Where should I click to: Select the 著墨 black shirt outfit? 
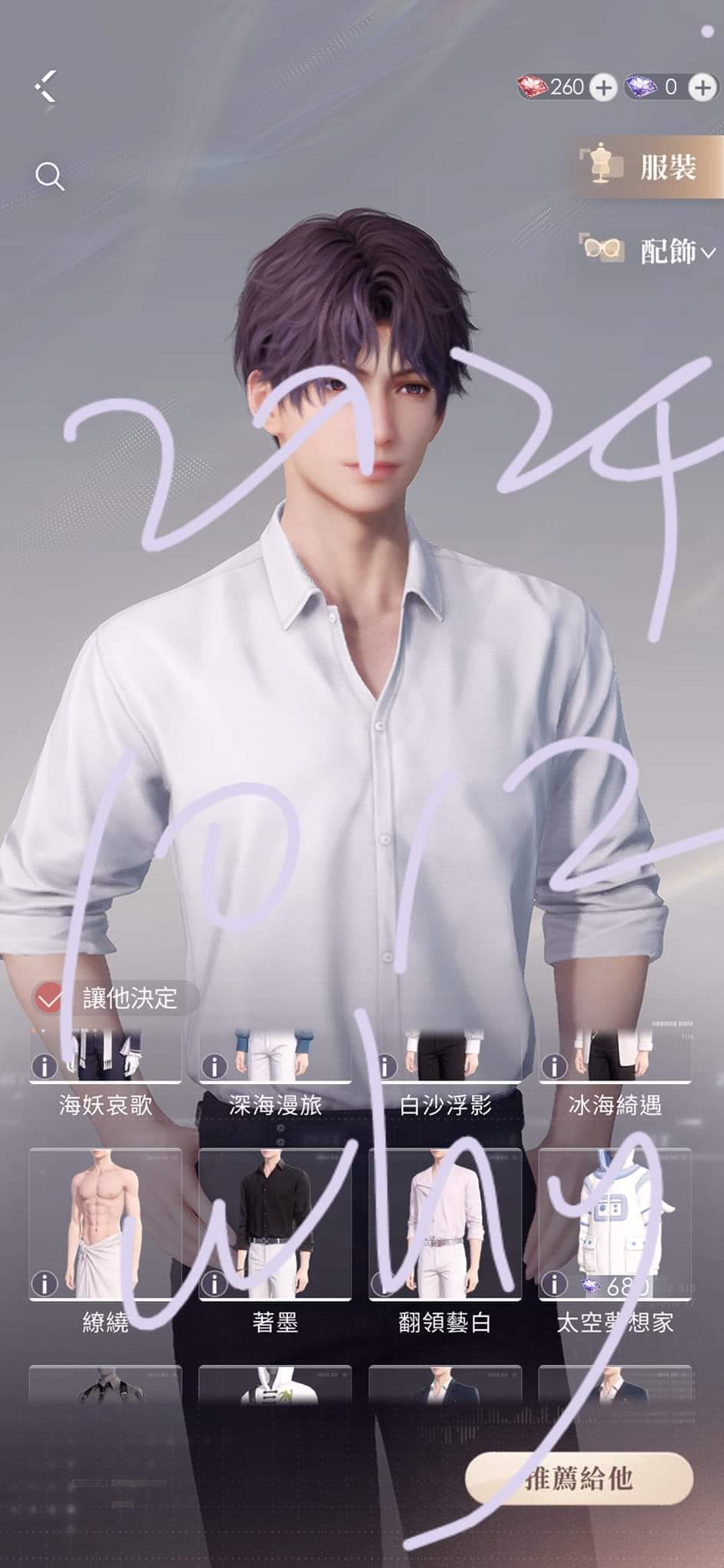click(275, 1217)
